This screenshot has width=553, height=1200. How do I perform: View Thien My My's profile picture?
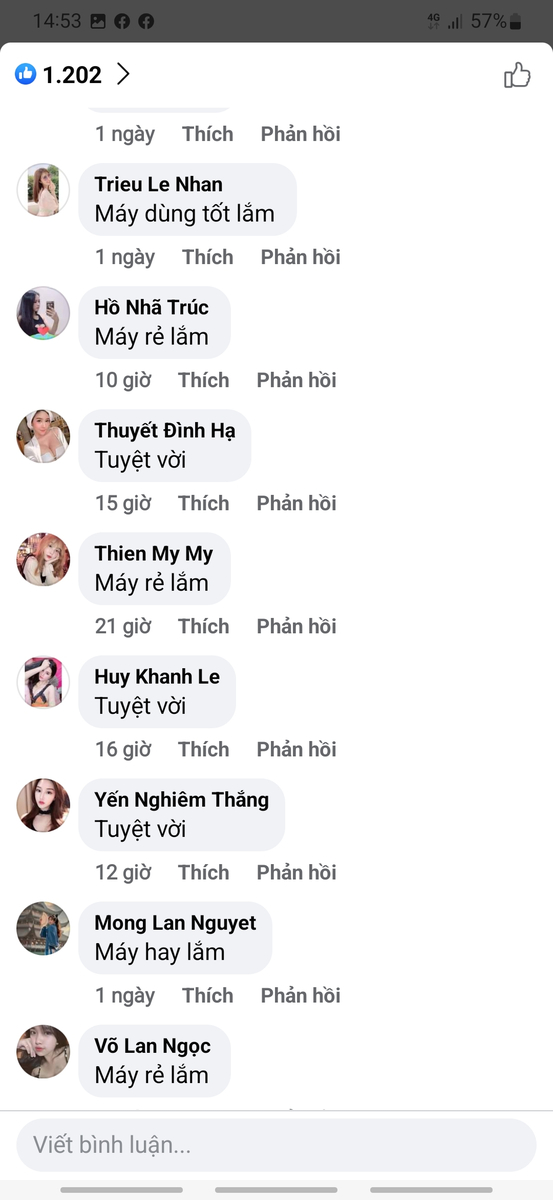[x=43, y=560]
